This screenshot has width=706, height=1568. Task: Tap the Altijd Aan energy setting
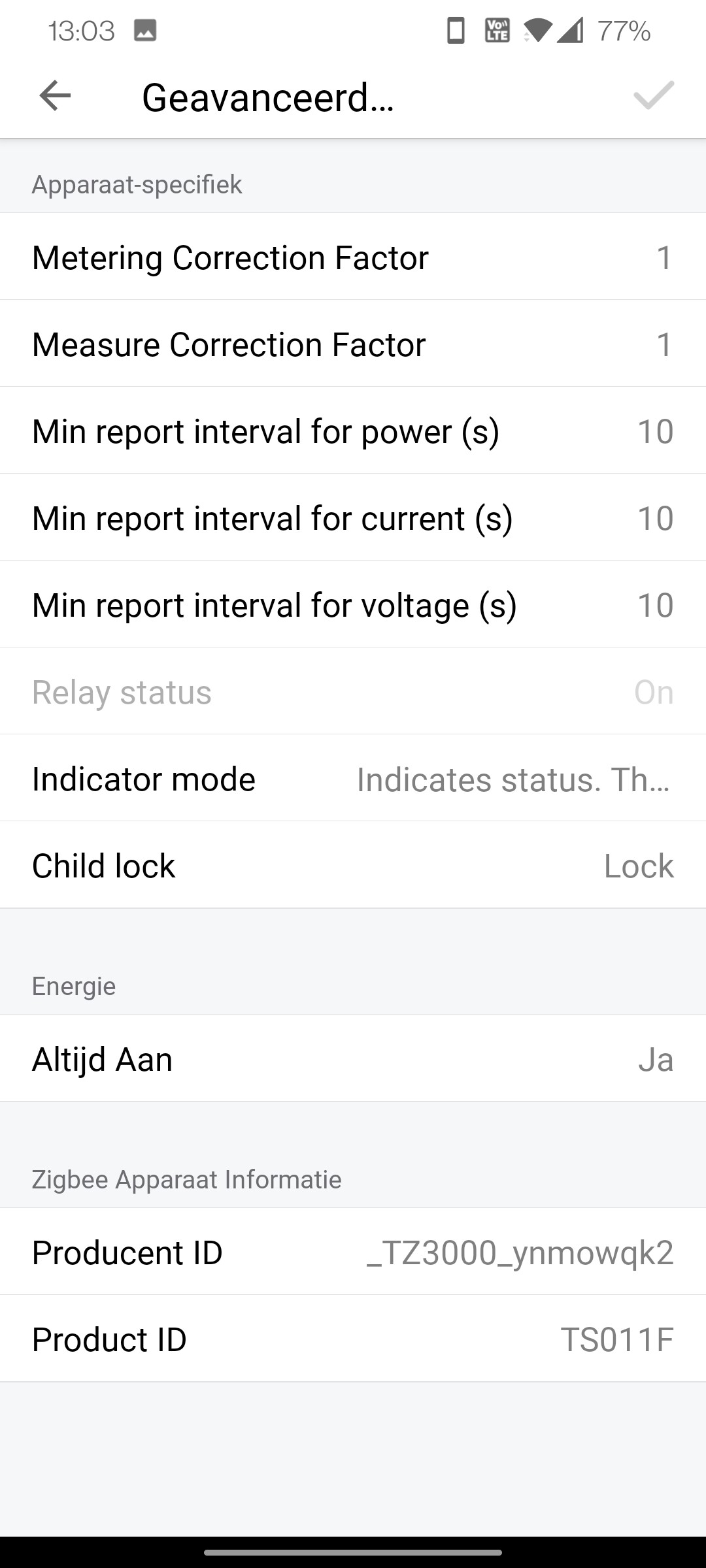click(353, 1058)
